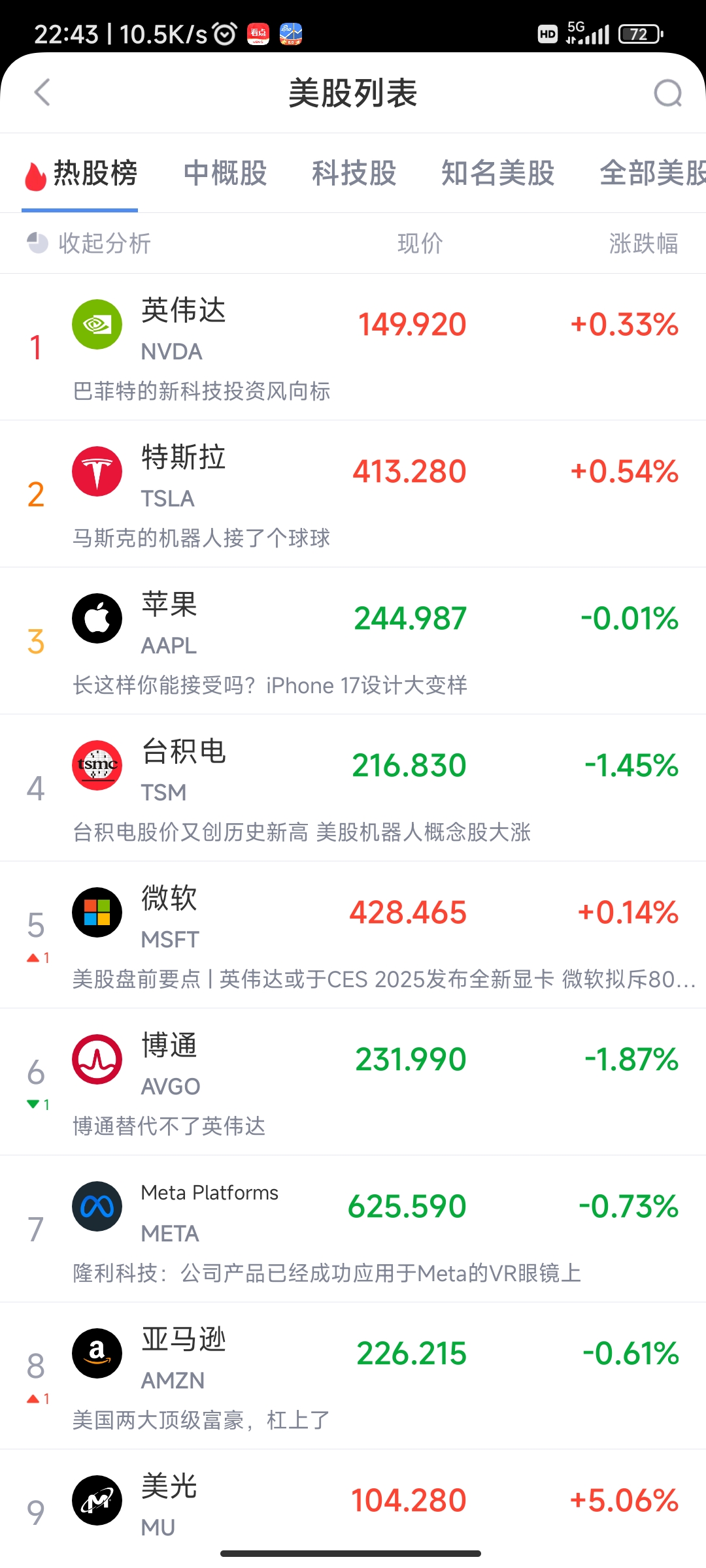Switch to the 科技股 tab
The height and width of the screenshot is (1568, 706).
[354, 174]
